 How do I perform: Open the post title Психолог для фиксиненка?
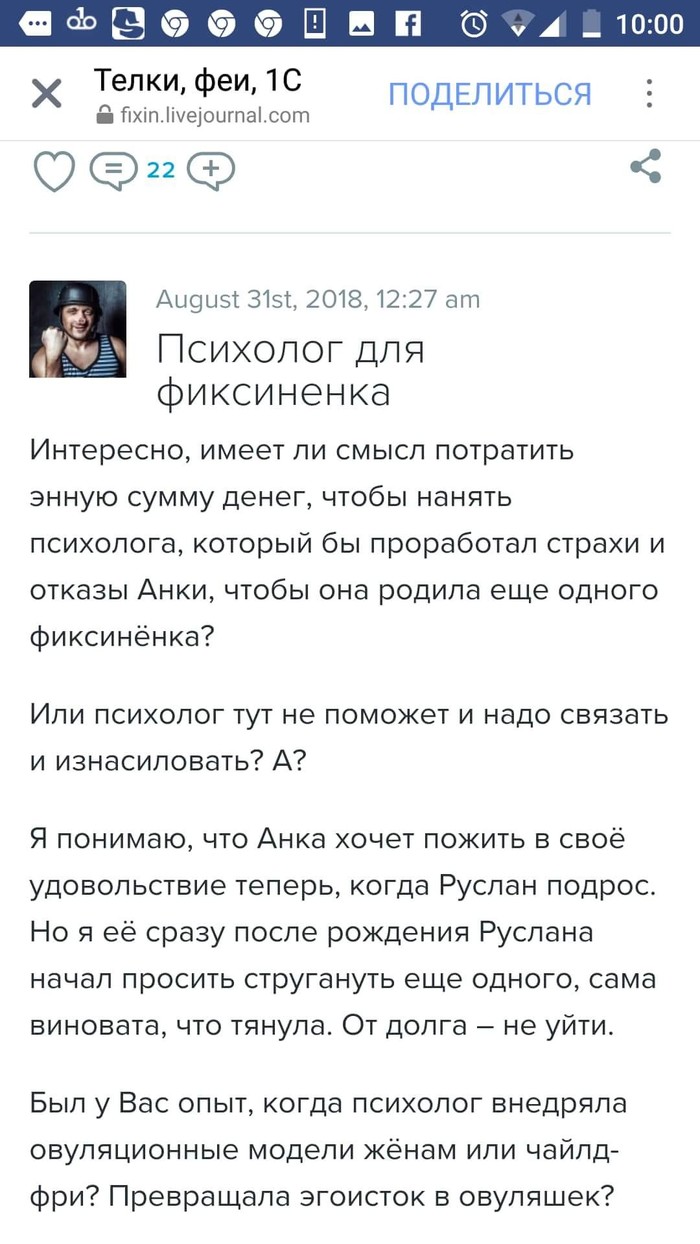tap(290, 371)
